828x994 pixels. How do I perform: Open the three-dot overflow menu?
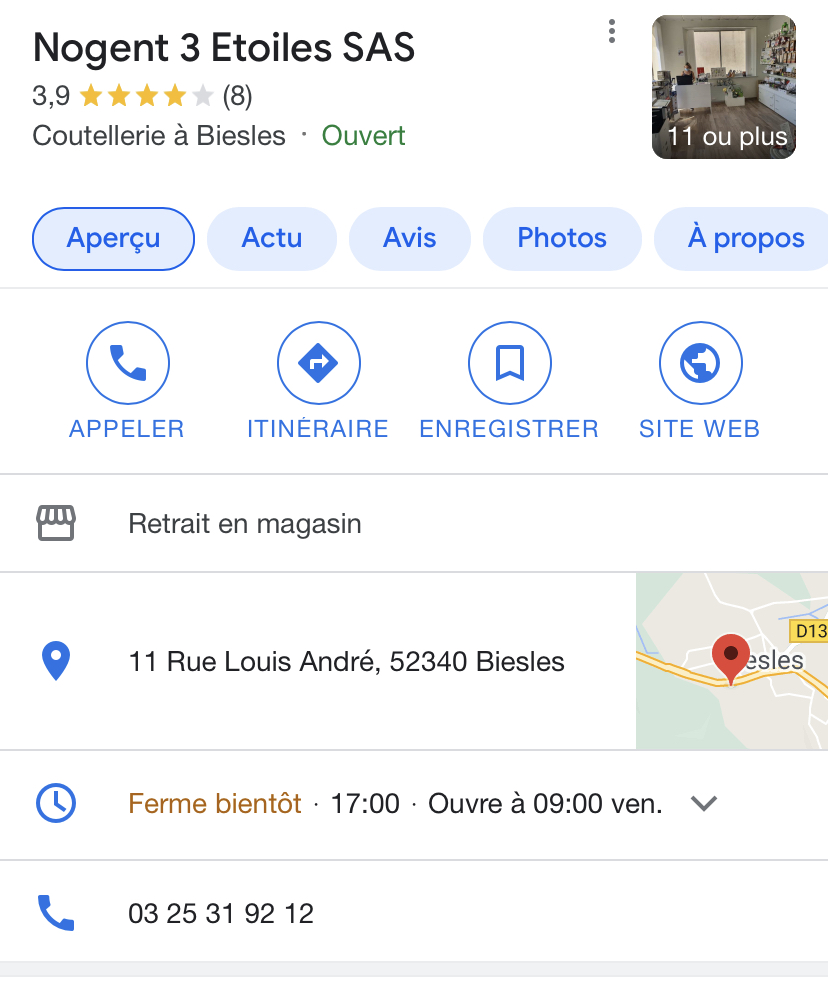(x=612, y=32)
